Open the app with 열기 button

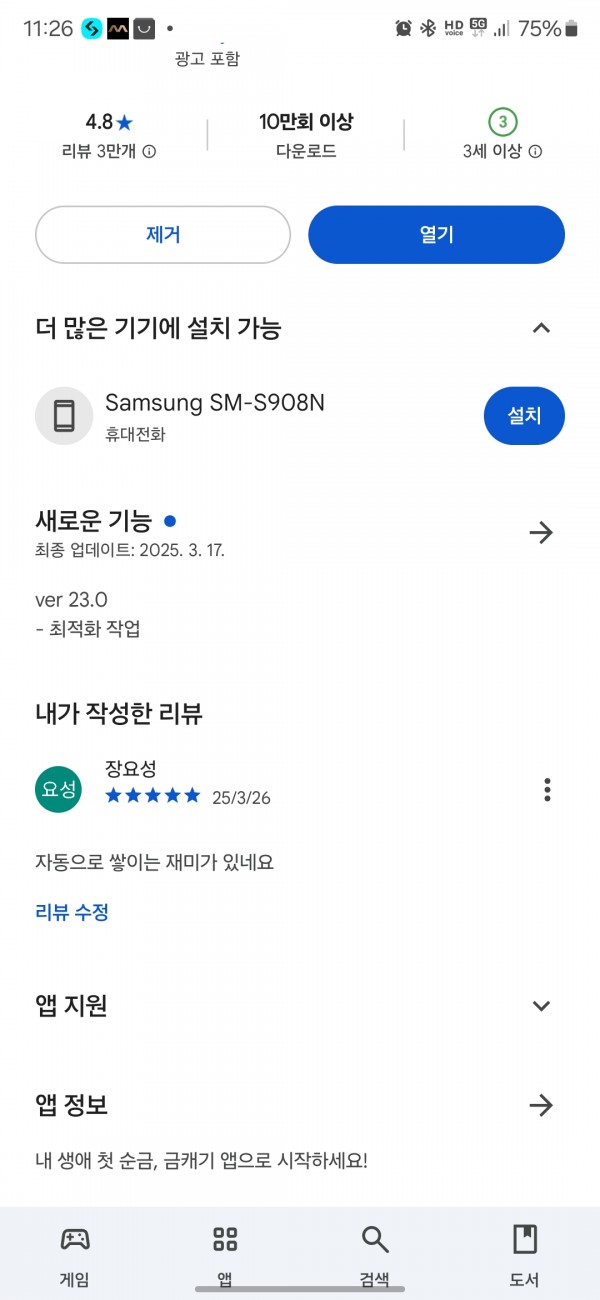pyautogui.click(x=437, y=235)
